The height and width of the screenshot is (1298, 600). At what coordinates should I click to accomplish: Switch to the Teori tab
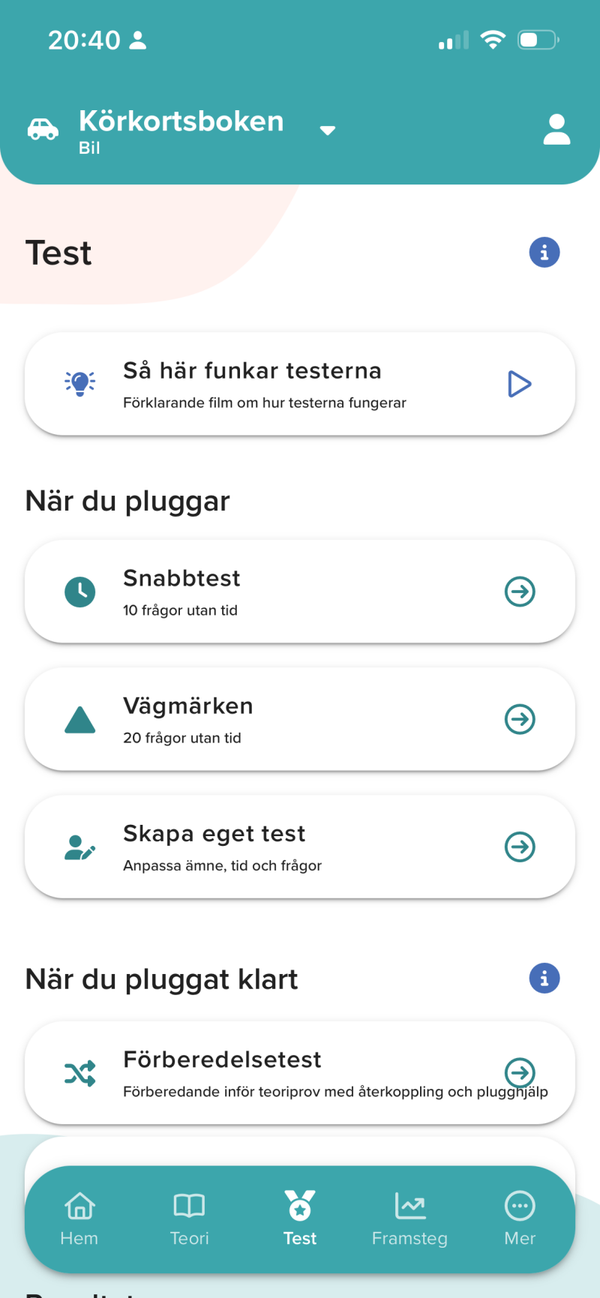189,1220
